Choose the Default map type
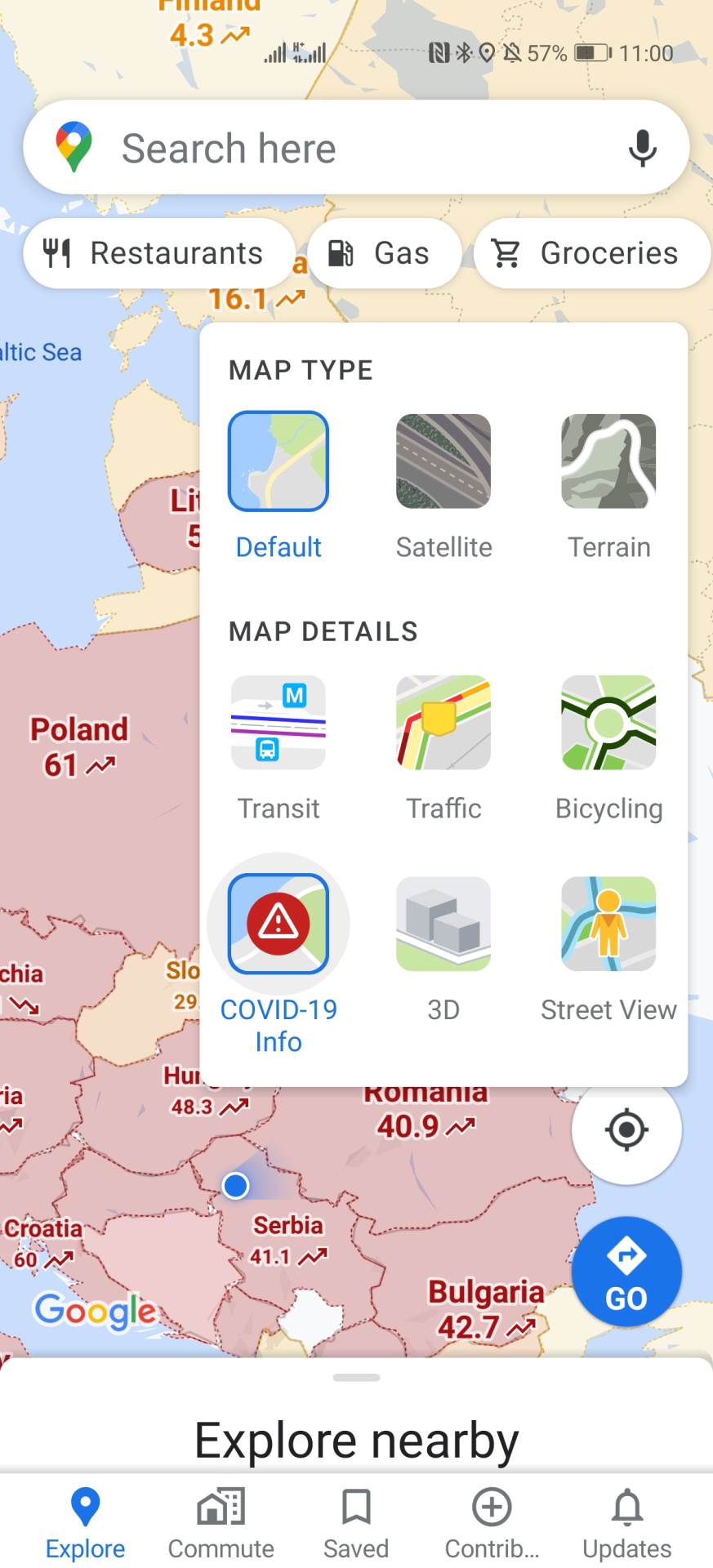The width and height of the screenshot is (713, 1568). point(279,462)
